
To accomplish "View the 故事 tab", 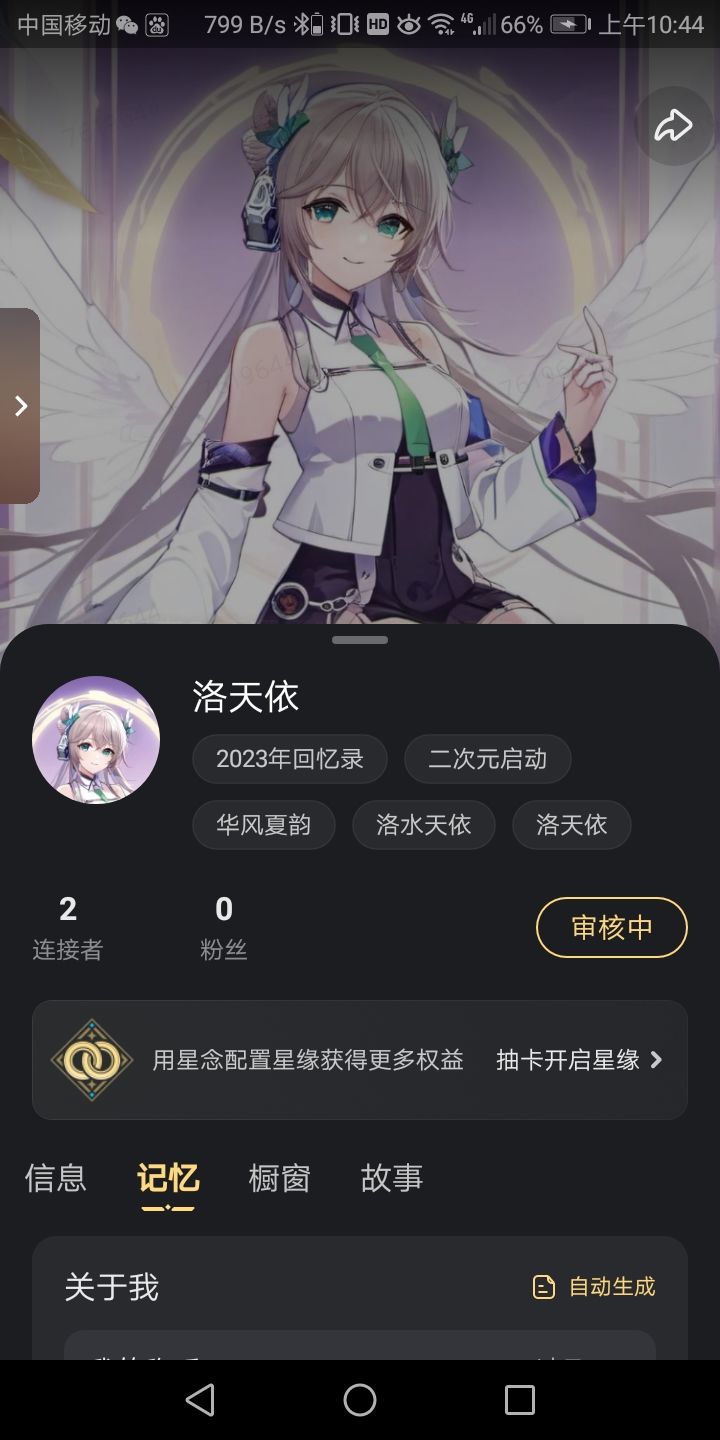I will (x=391, y=1179).
